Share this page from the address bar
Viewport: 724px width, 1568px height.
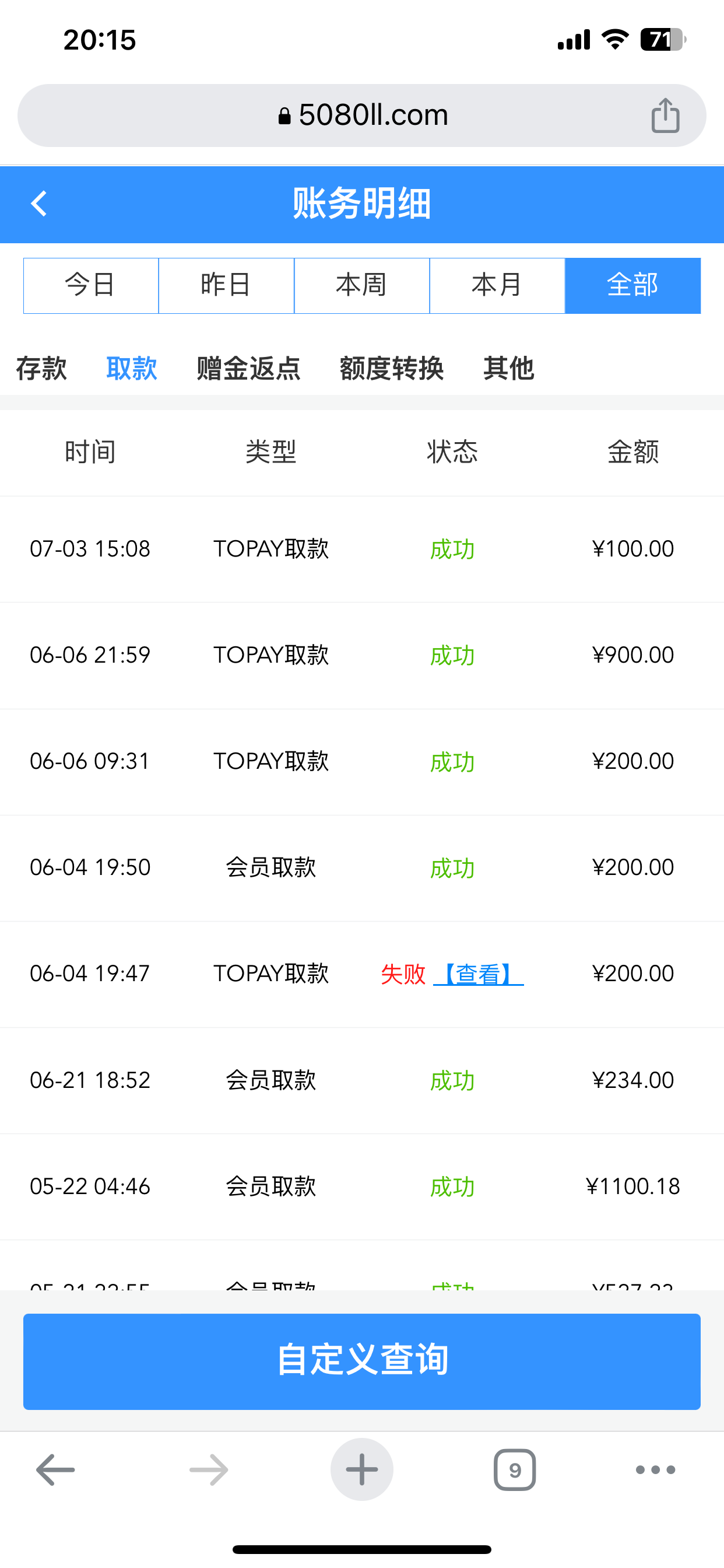click(665, 116)
